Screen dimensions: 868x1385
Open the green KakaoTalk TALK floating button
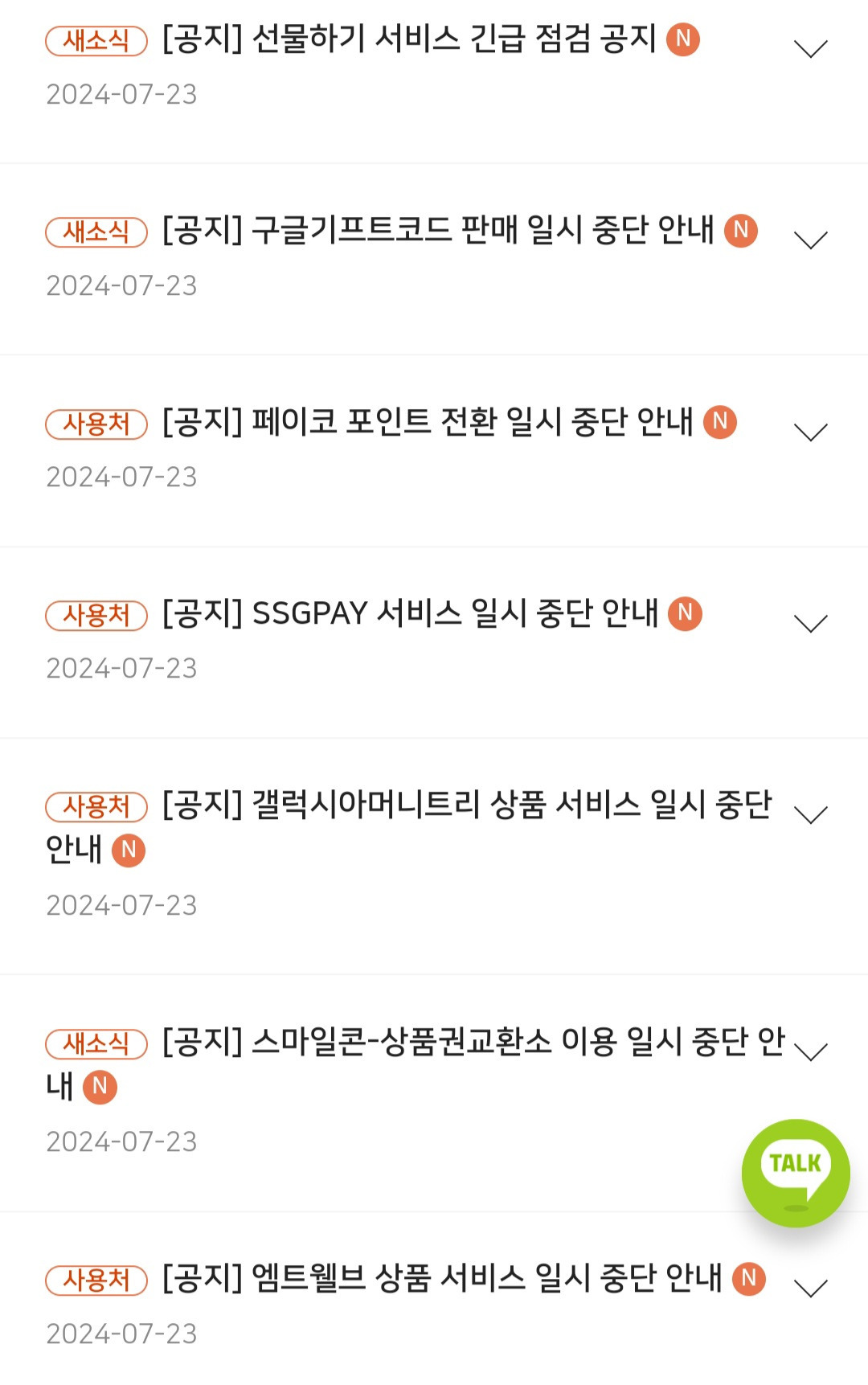pyautogui.click(x=796, y=1173)
